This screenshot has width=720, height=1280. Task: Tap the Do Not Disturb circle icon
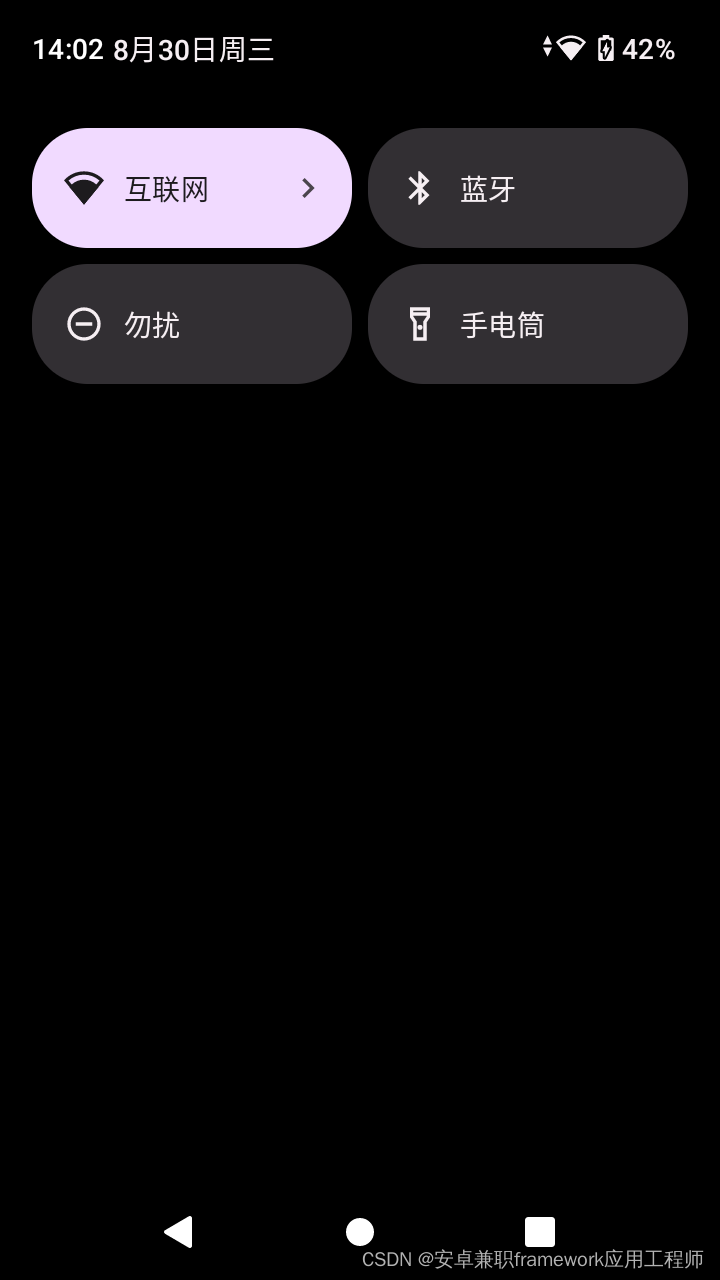click(x=84, y=324)
